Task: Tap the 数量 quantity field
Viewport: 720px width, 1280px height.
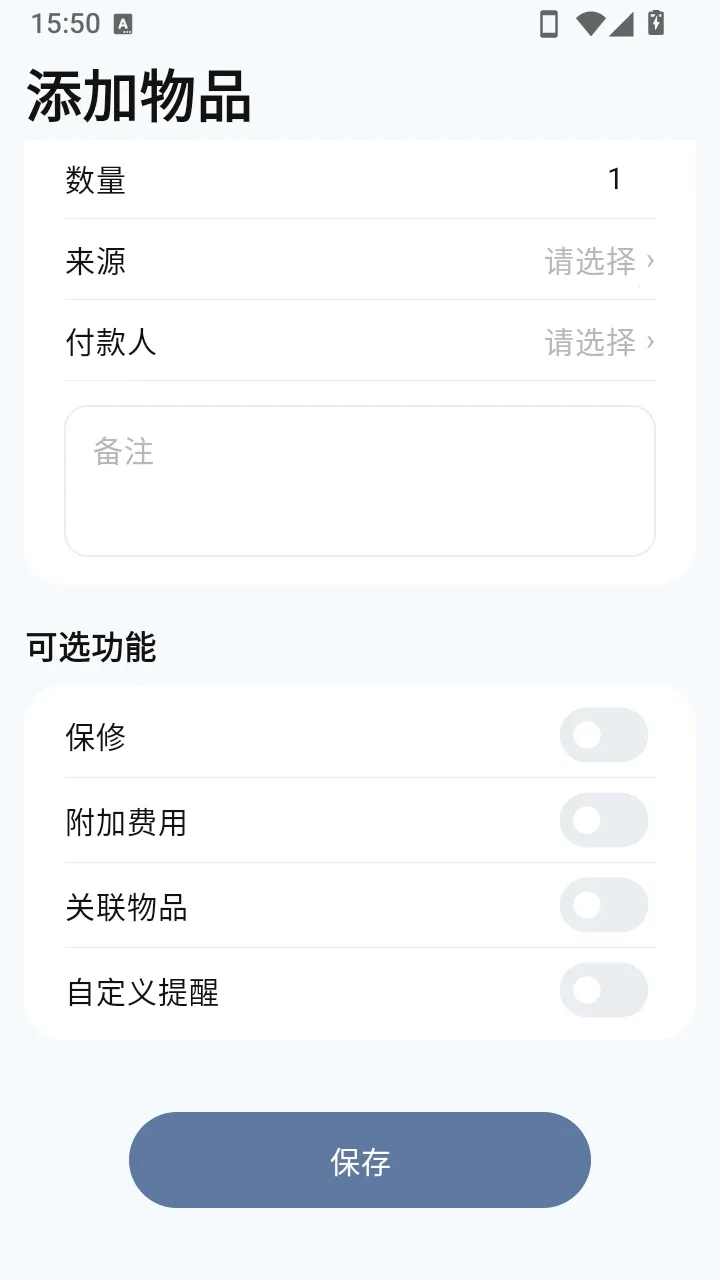Action: tap(360, 180)
